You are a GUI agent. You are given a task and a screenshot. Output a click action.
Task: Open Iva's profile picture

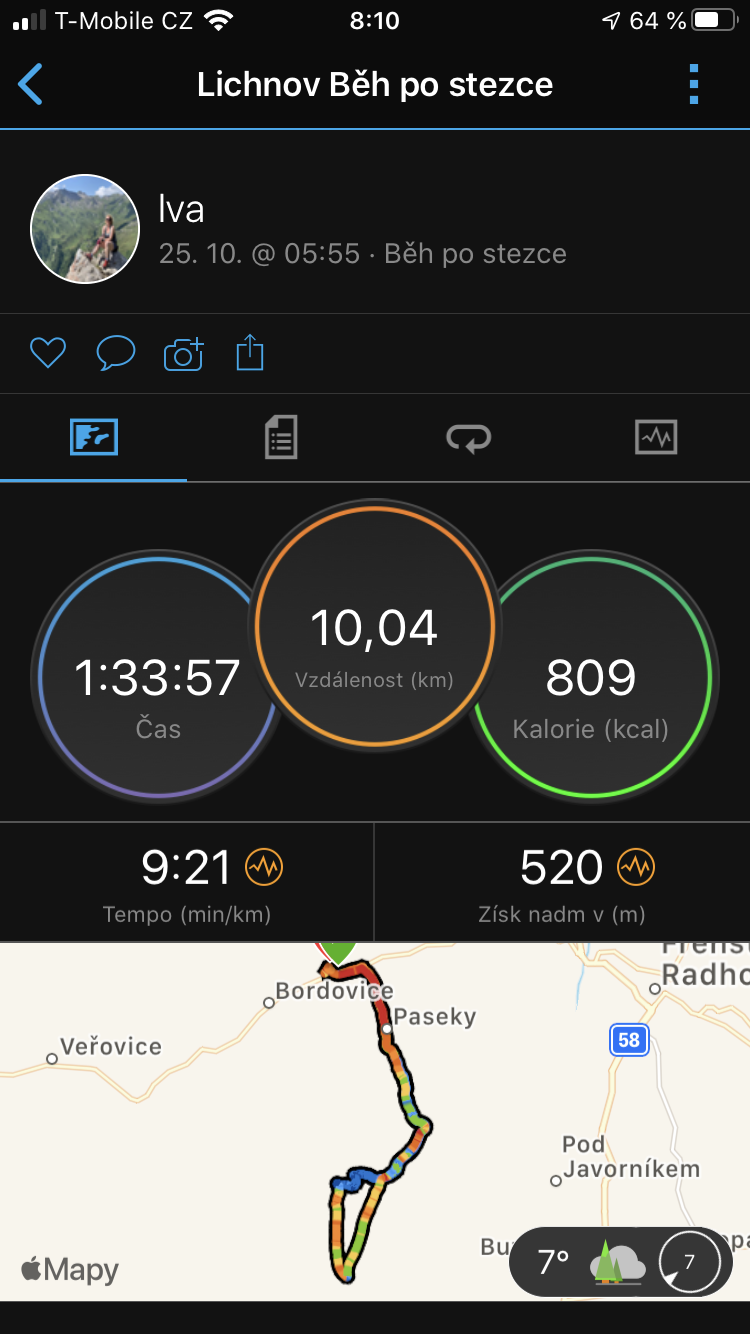(x=85, y=229)
